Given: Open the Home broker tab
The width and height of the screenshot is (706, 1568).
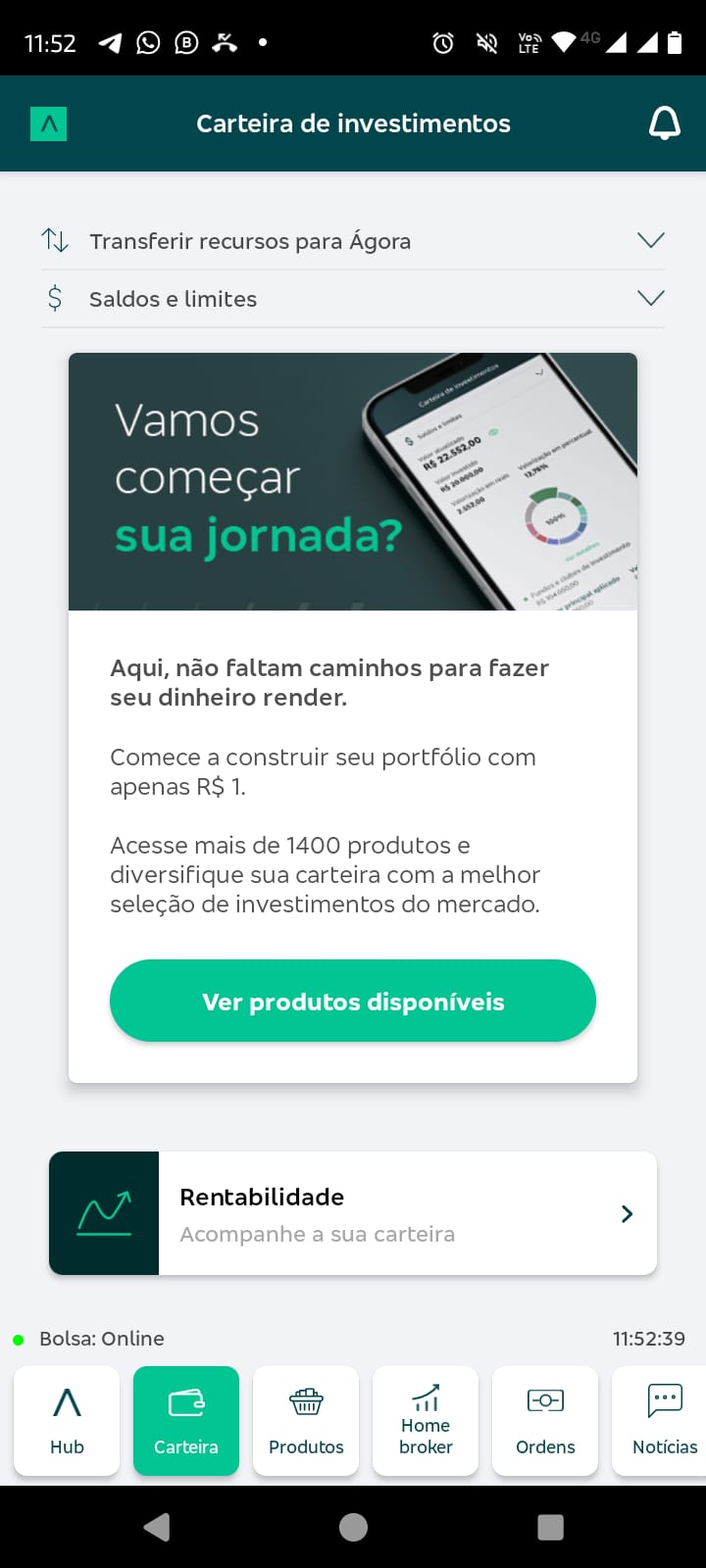Looking at the screenshot, I should (426, 1420).
